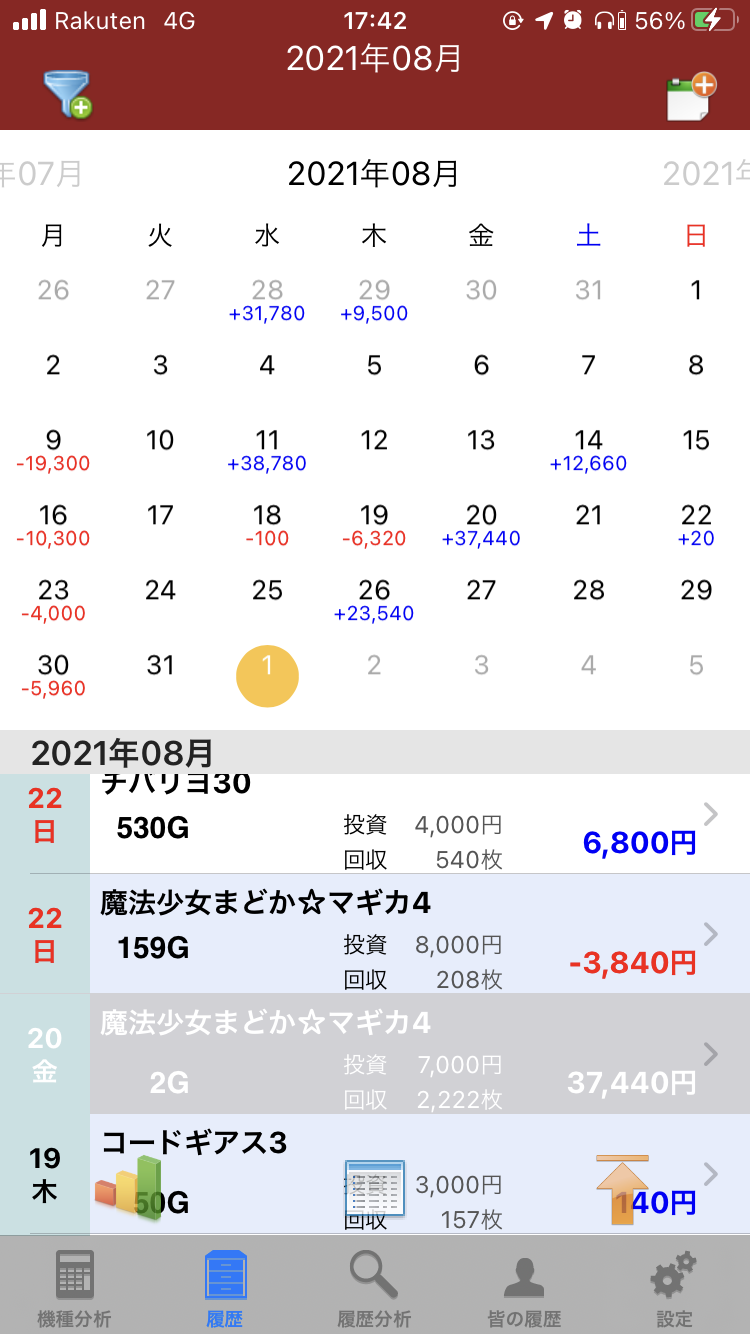The height and width of the screenshot is (1334, 750).
Task: Tap the spreadsheet table floating icon
Action: (x=374, y=1188)
